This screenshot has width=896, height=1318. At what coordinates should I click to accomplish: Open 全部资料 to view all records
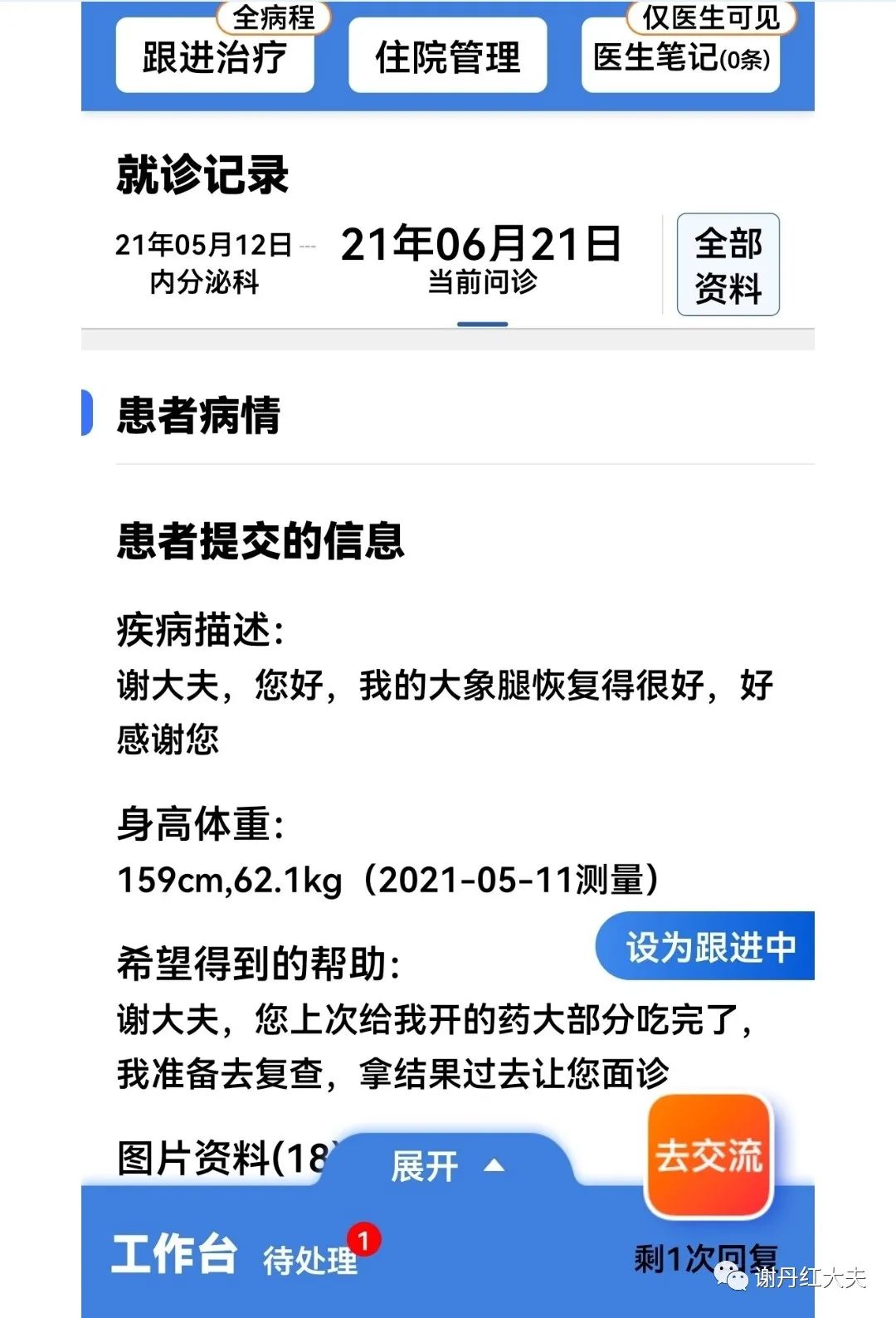(728, 265)
